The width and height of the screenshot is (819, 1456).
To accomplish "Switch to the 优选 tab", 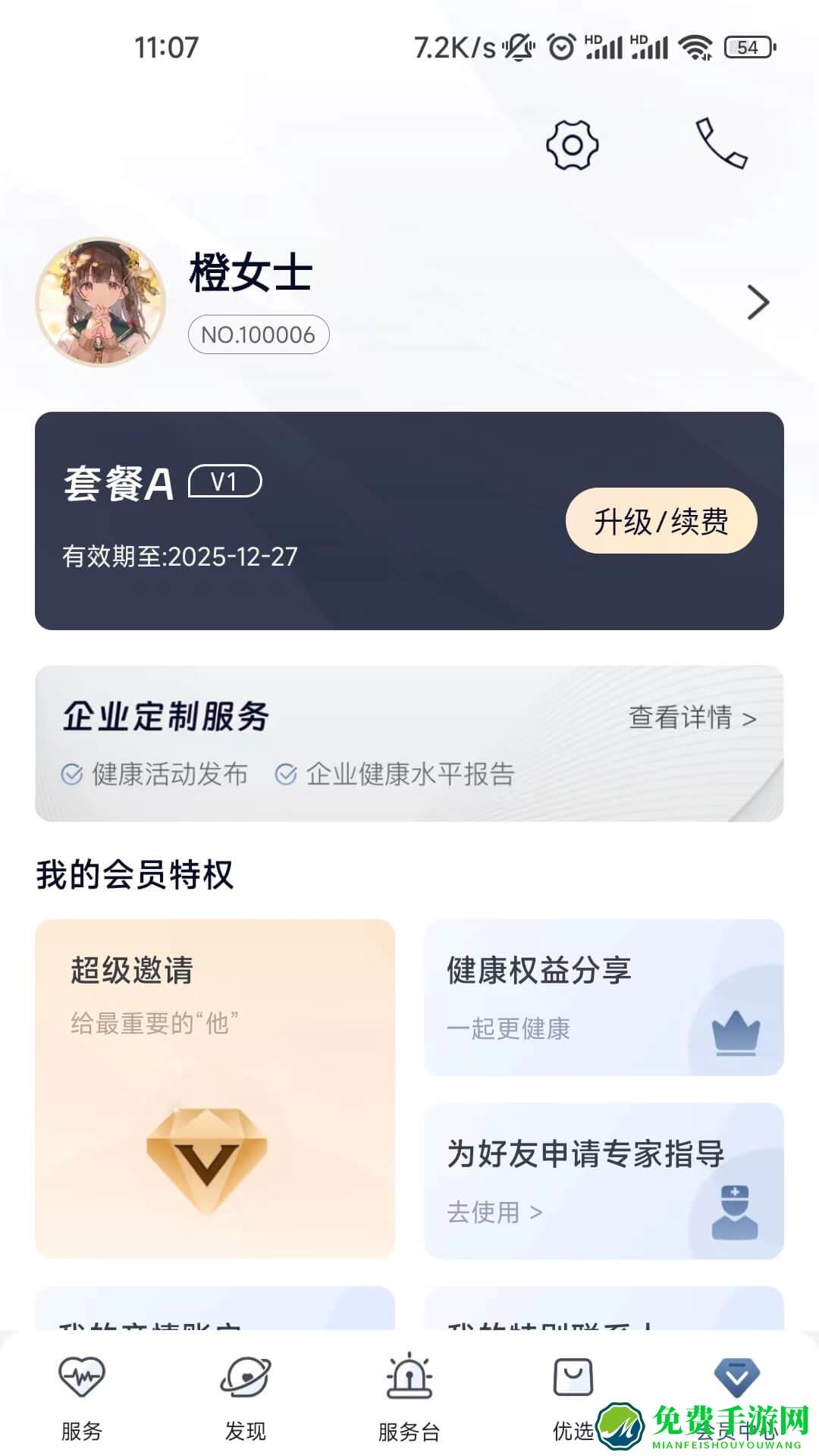I will pos(573,1394).
